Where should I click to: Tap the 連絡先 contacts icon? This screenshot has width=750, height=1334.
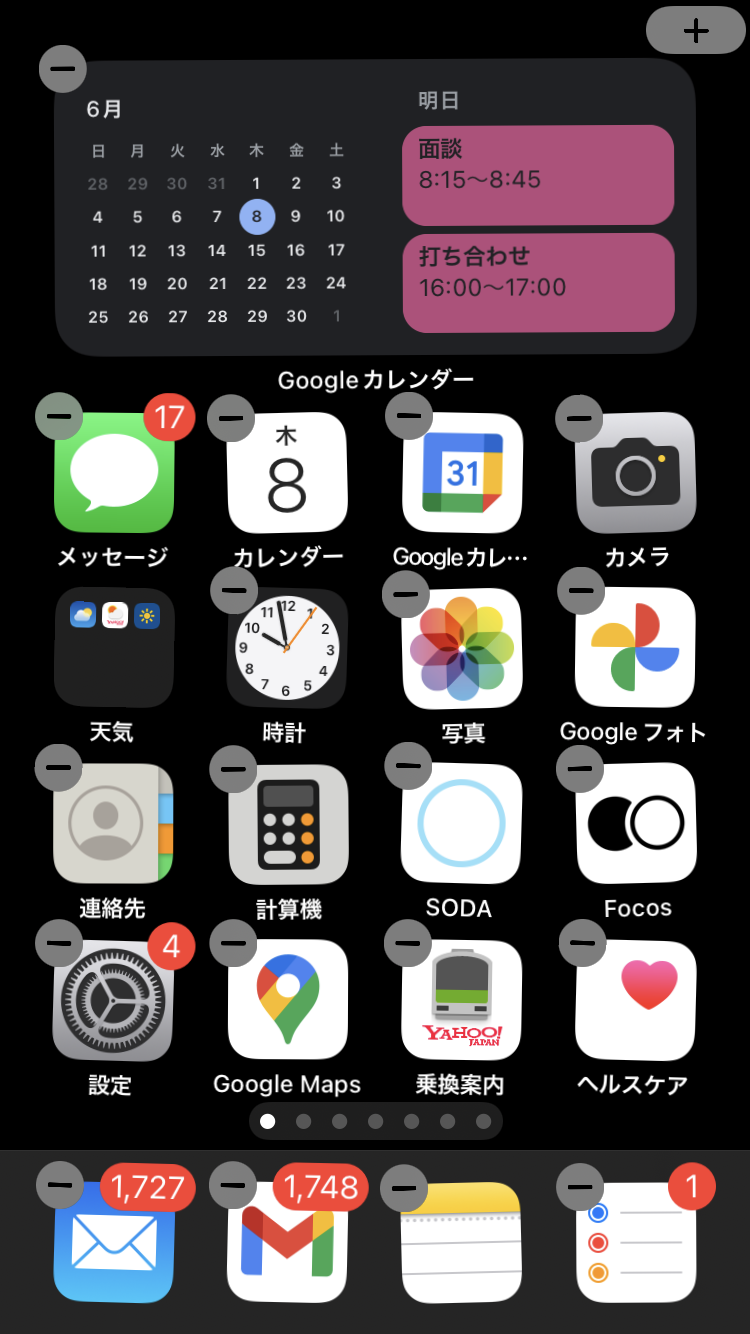(x=113, y=823)
